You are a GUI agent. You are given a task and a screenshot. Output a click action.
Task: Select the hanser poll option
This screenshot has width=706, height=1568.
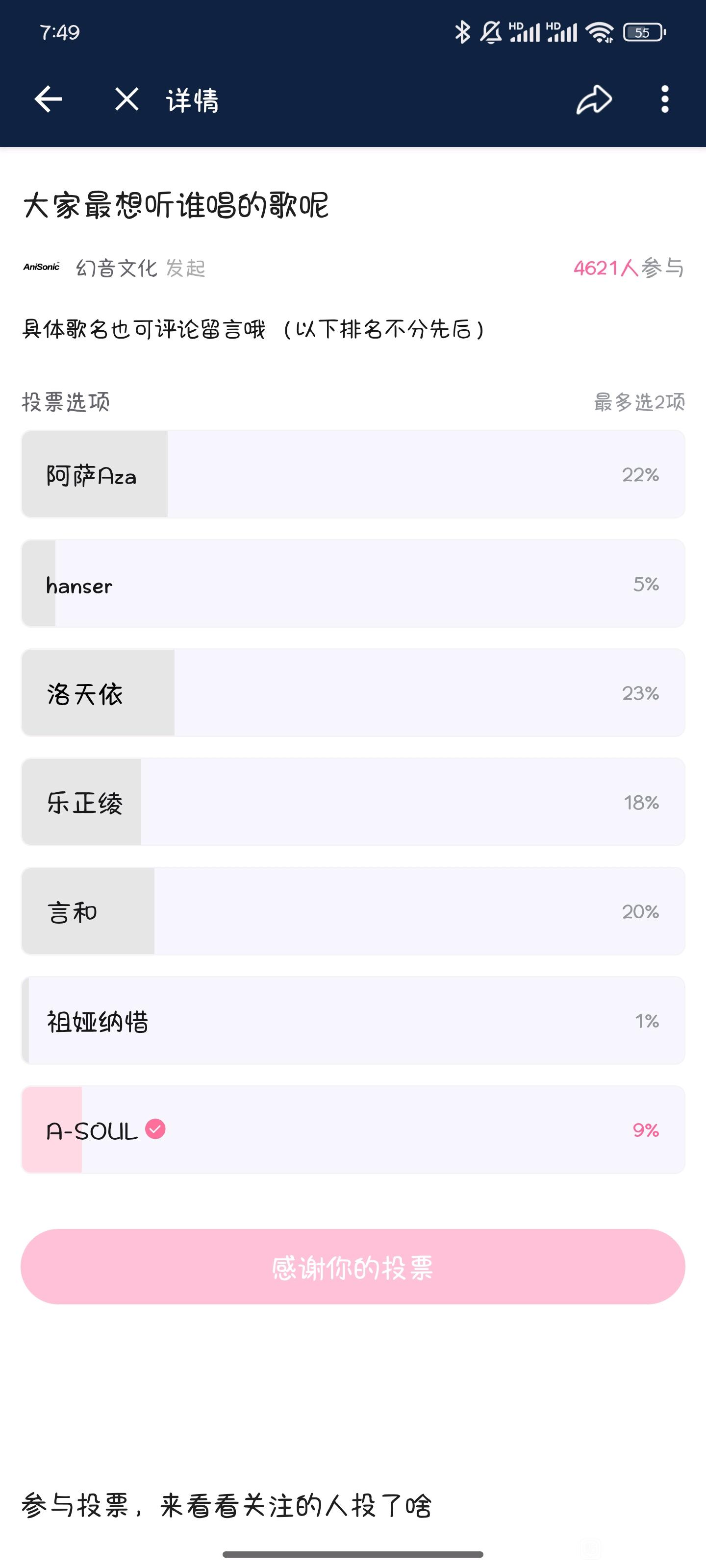click(x=353, y=583)
